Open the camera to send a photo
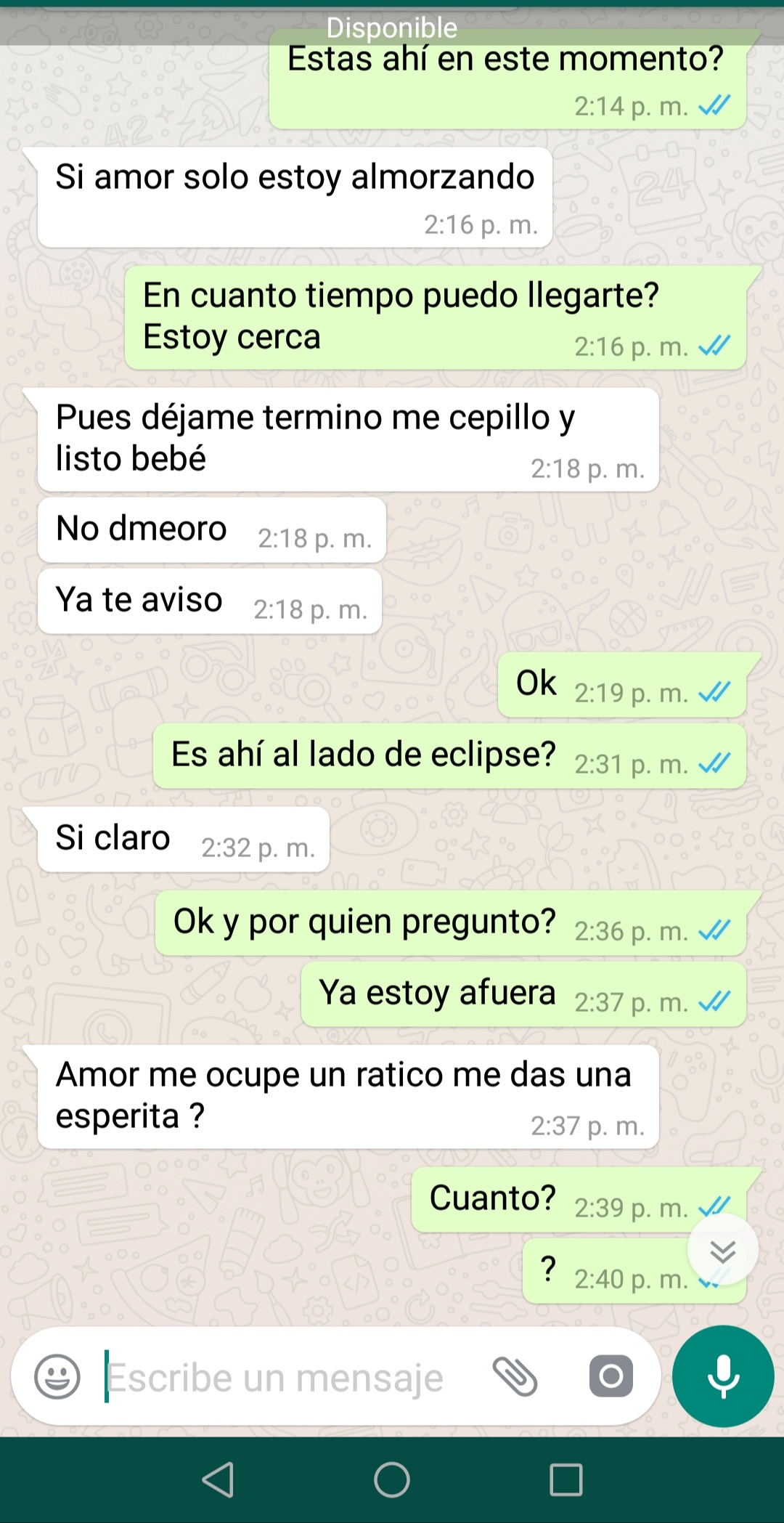Image resolution: width=784 pixels, height=1523 pixels. (611, 1376)
